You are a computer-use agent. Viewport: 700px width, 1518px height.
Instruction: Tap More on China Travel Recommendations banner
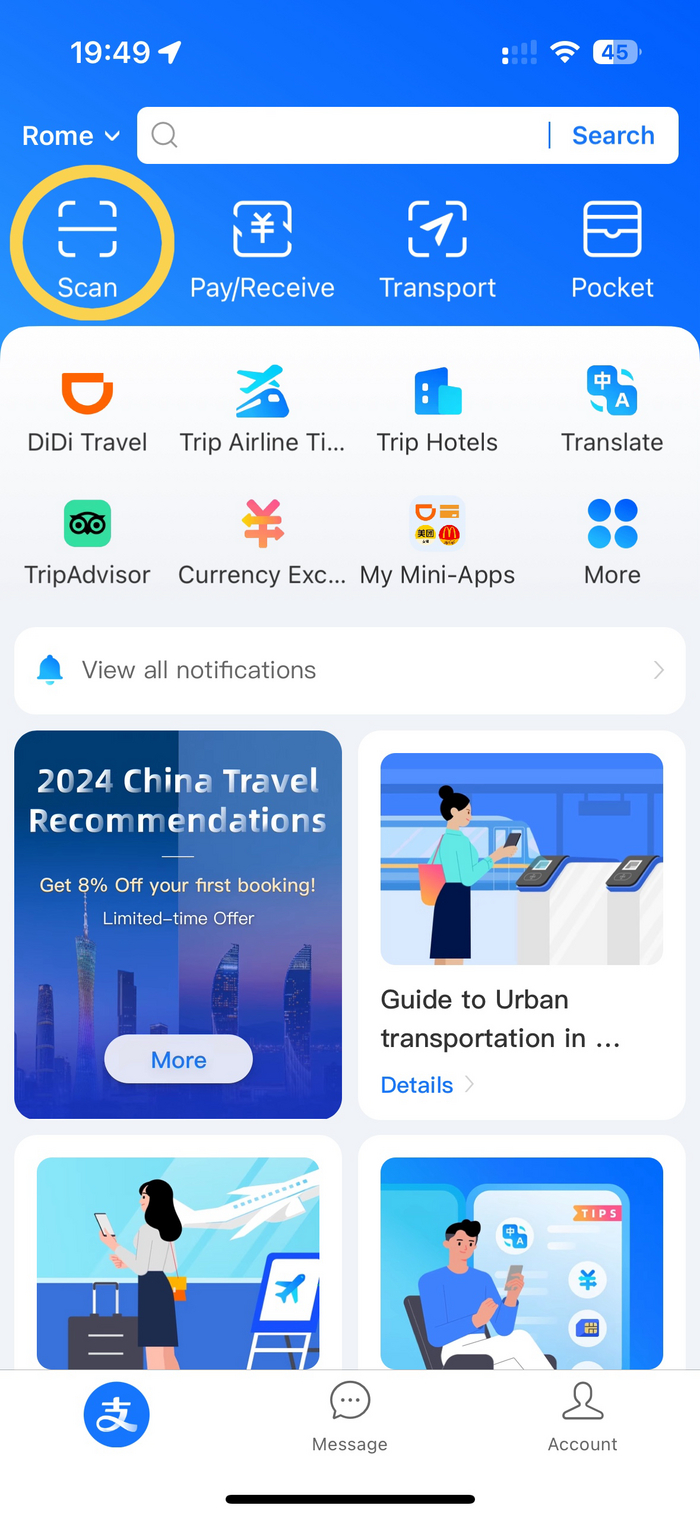pyautogui.click(x=179, y=1059)
